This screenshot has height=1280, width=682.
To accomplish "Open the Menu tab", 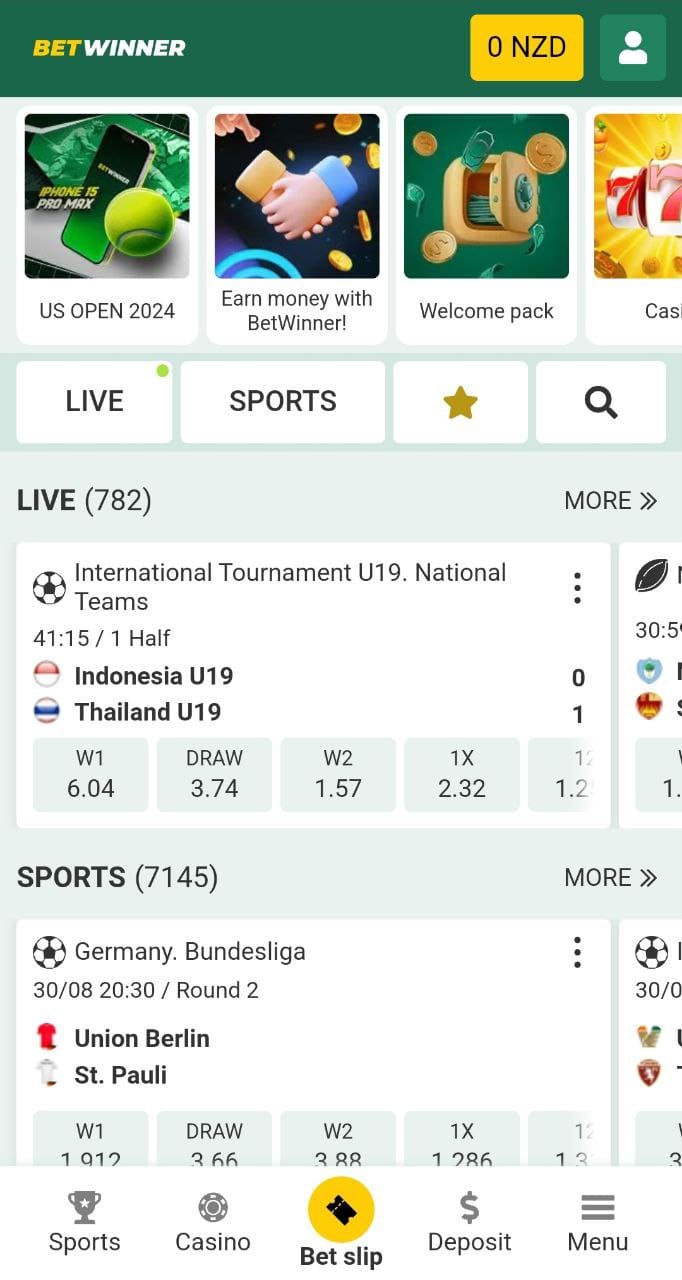I will tap(597, 1222).
